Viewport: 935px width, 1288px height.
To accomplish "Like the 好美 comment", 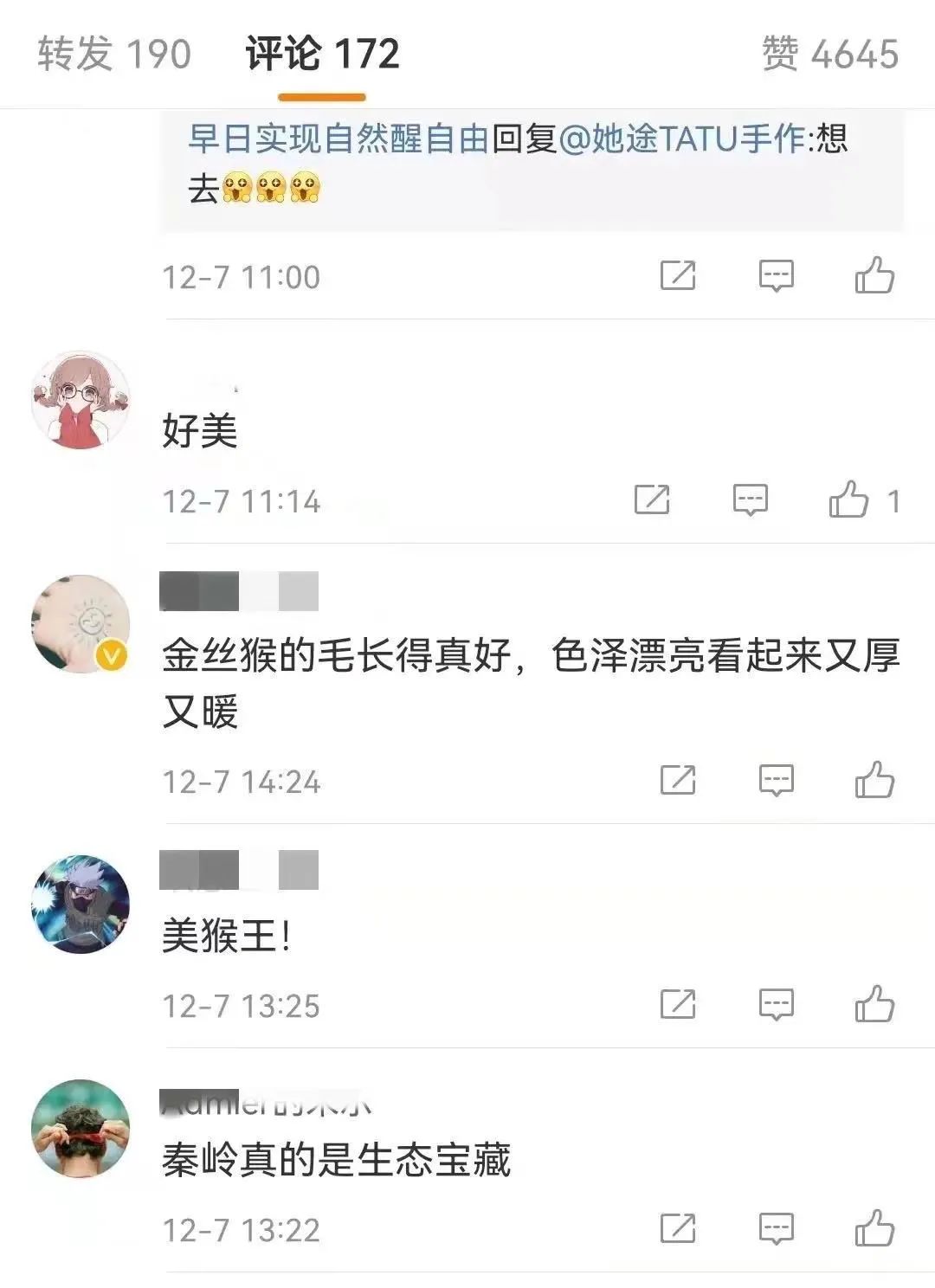I will coord(849,500).
